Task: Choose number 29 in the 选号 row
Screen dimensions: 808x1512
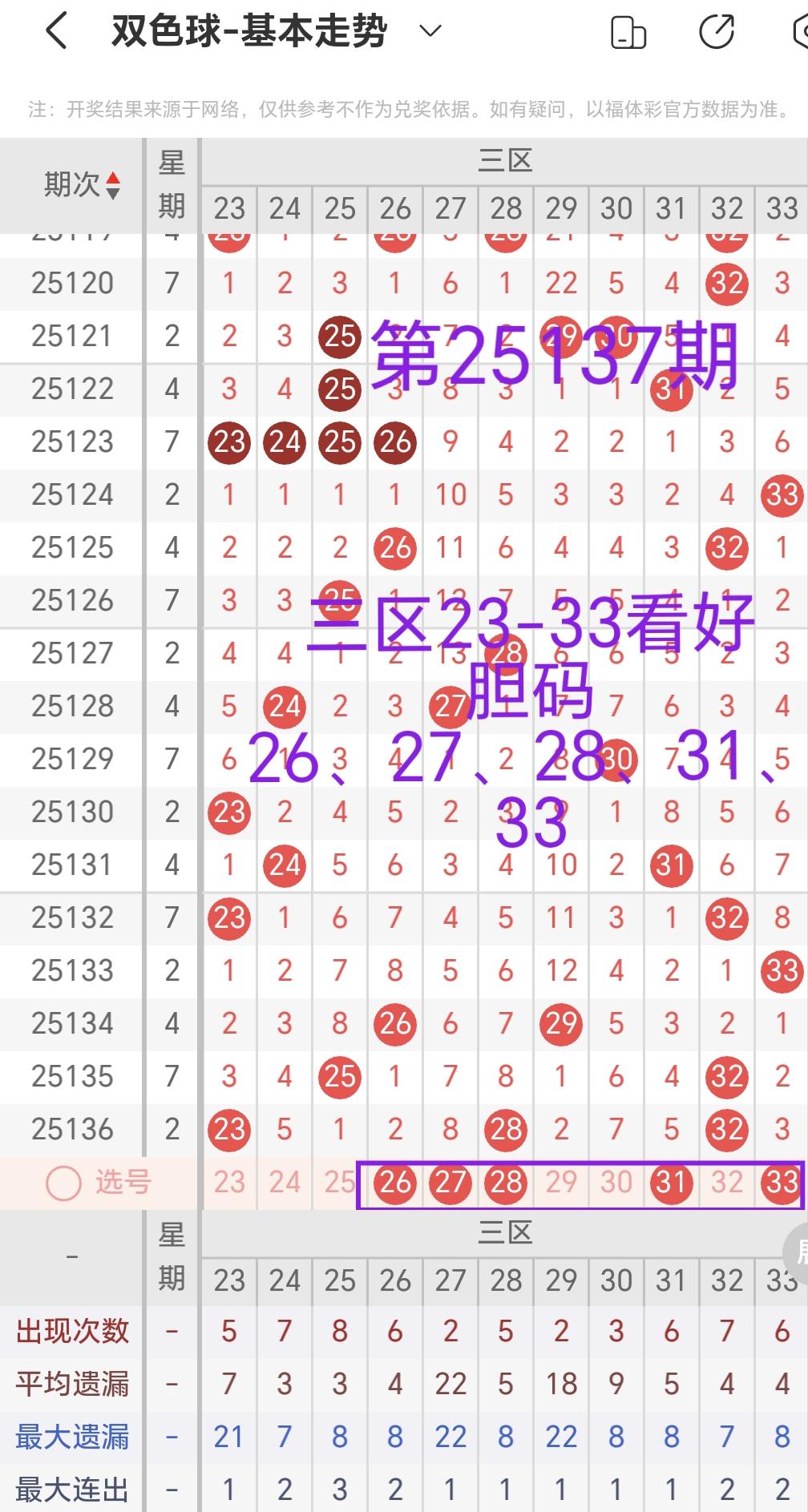Action: (x=561, y=1183)
